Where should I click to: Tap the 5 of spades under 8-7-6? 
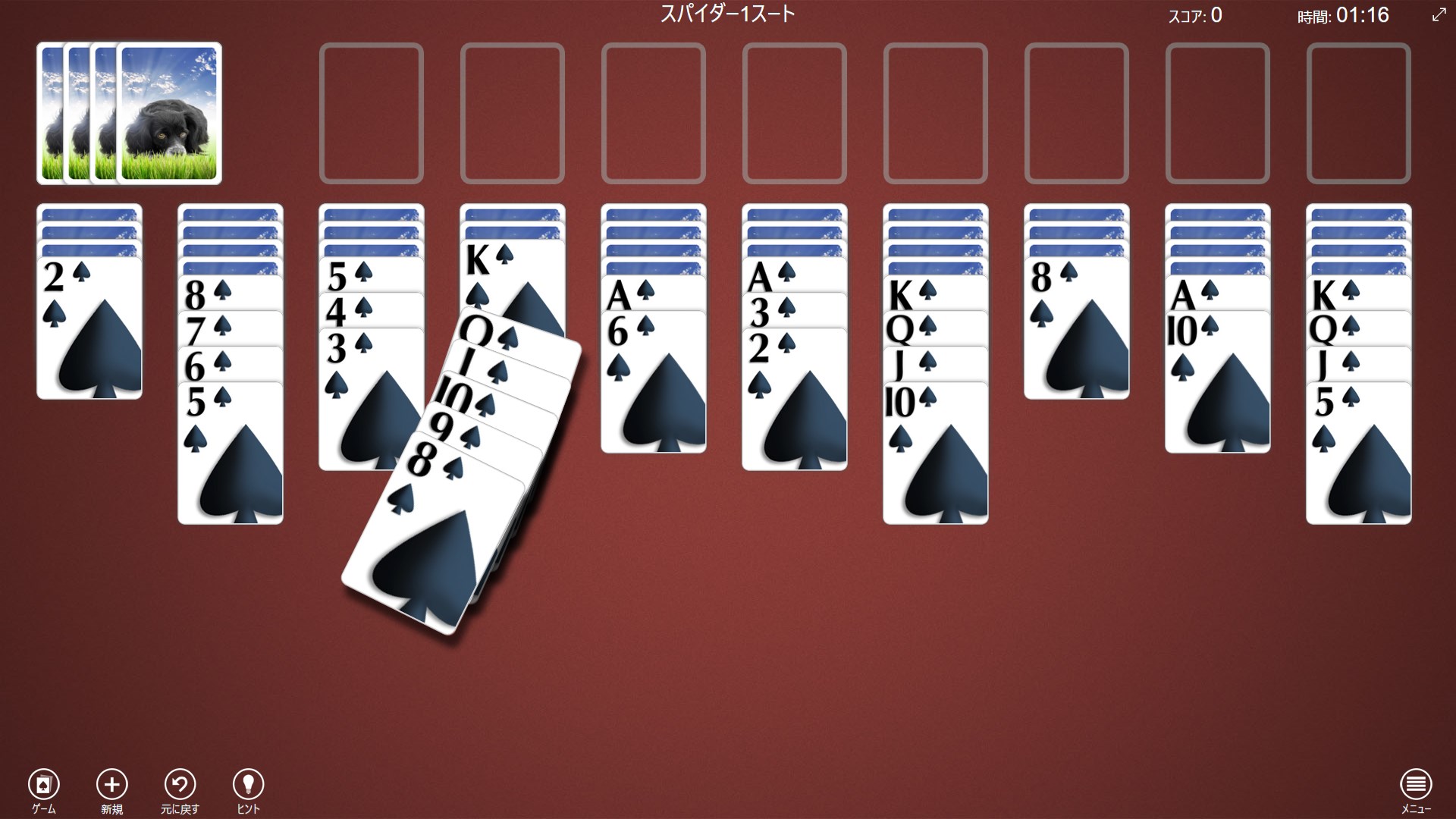[x=231, y=455]
